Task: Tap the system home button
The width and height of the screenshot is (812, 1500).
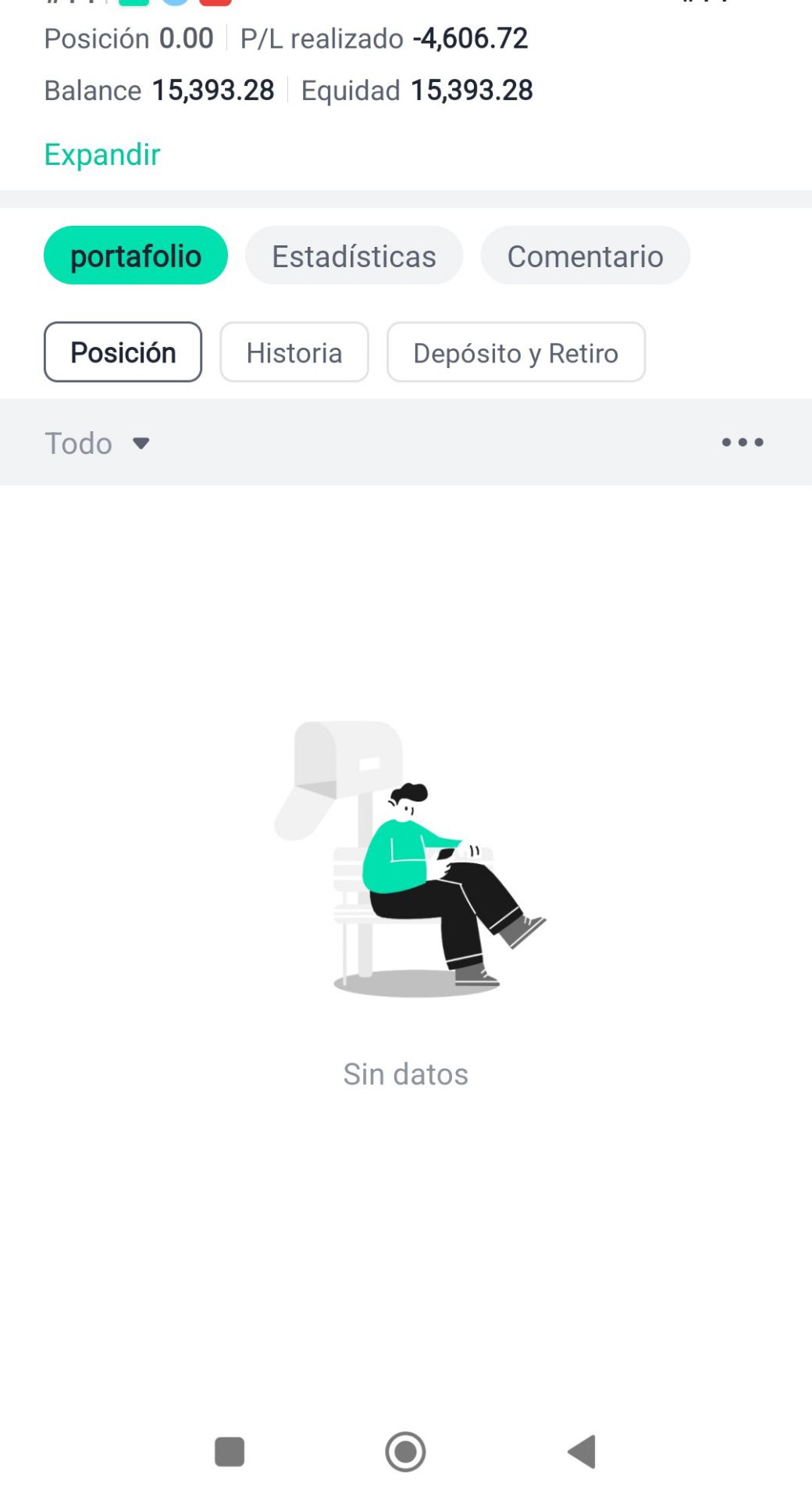Action: point(405,1452)
